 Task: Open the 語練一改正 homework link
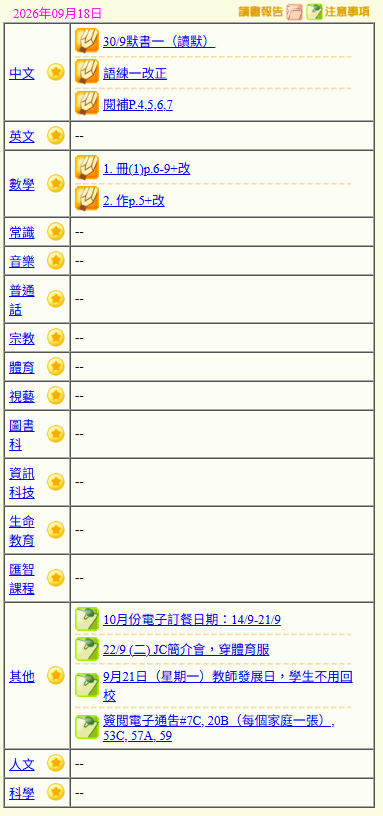pos(135,74)
